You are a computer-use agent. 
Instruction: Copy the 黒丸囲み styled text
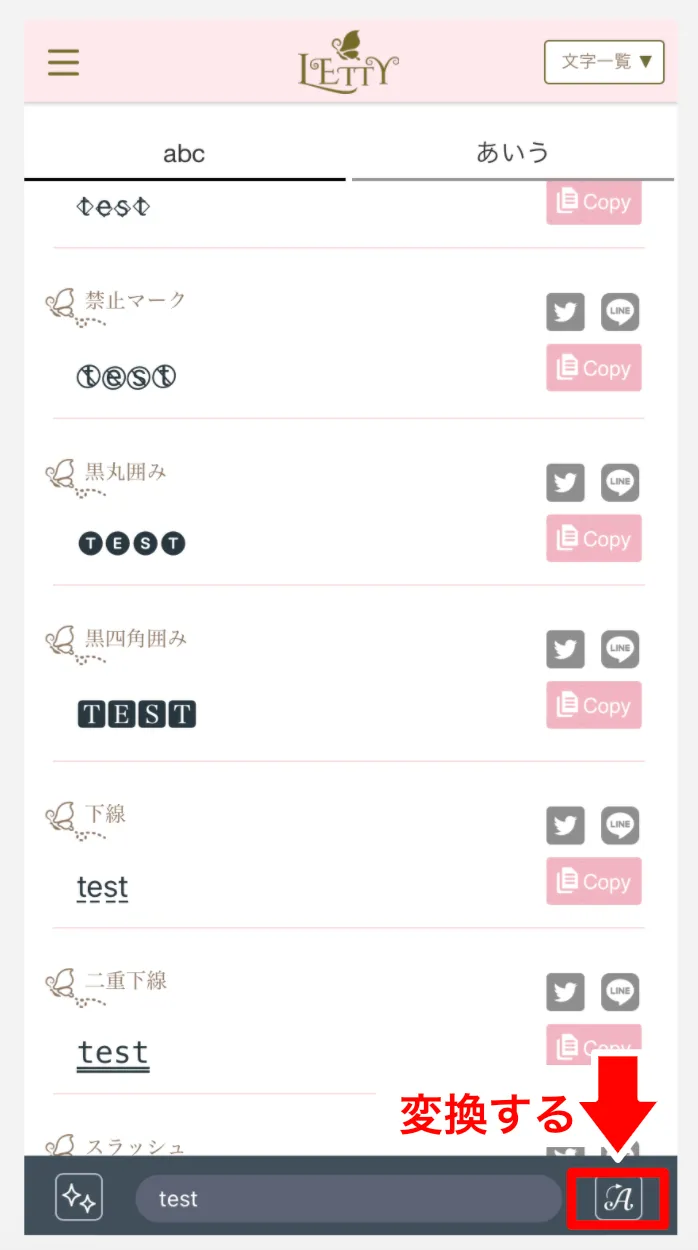(593, 539)
